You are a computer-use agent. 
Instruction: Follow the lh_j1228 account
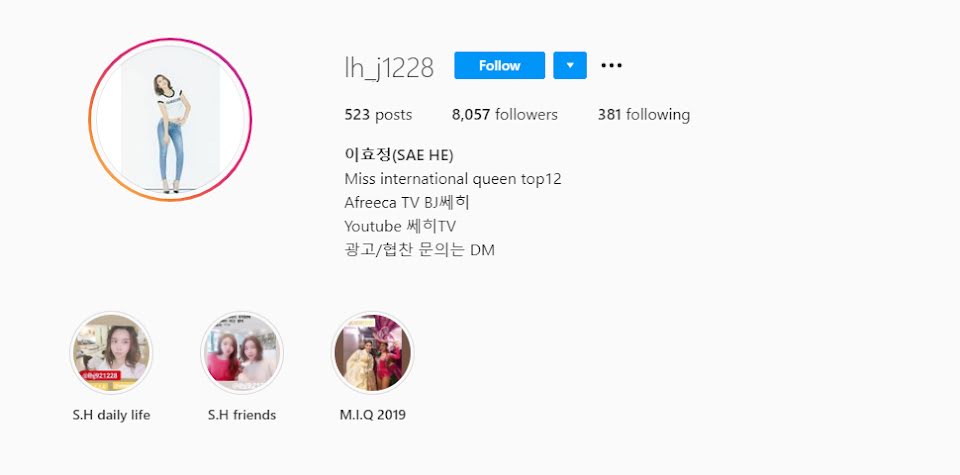pyautogui.click(x=499, y=66)
